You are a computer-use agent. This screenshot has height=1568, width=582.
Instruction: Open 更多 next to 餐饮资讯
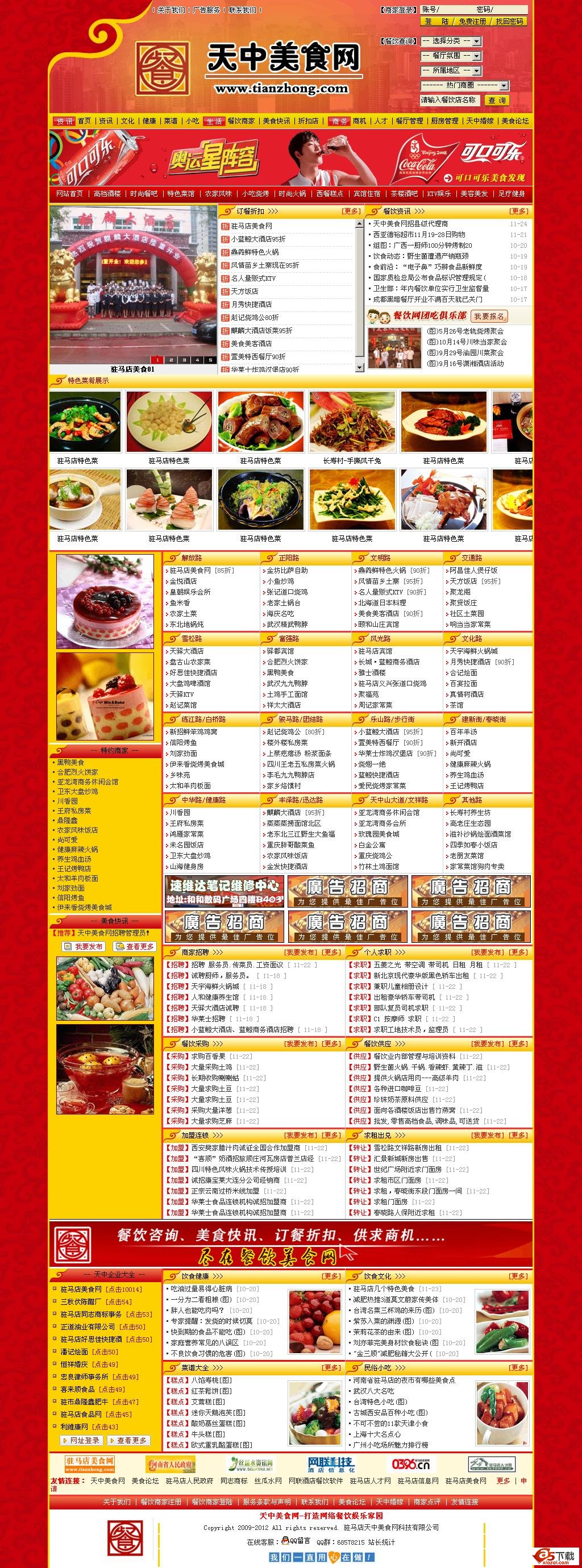click(x=518, y=211)
